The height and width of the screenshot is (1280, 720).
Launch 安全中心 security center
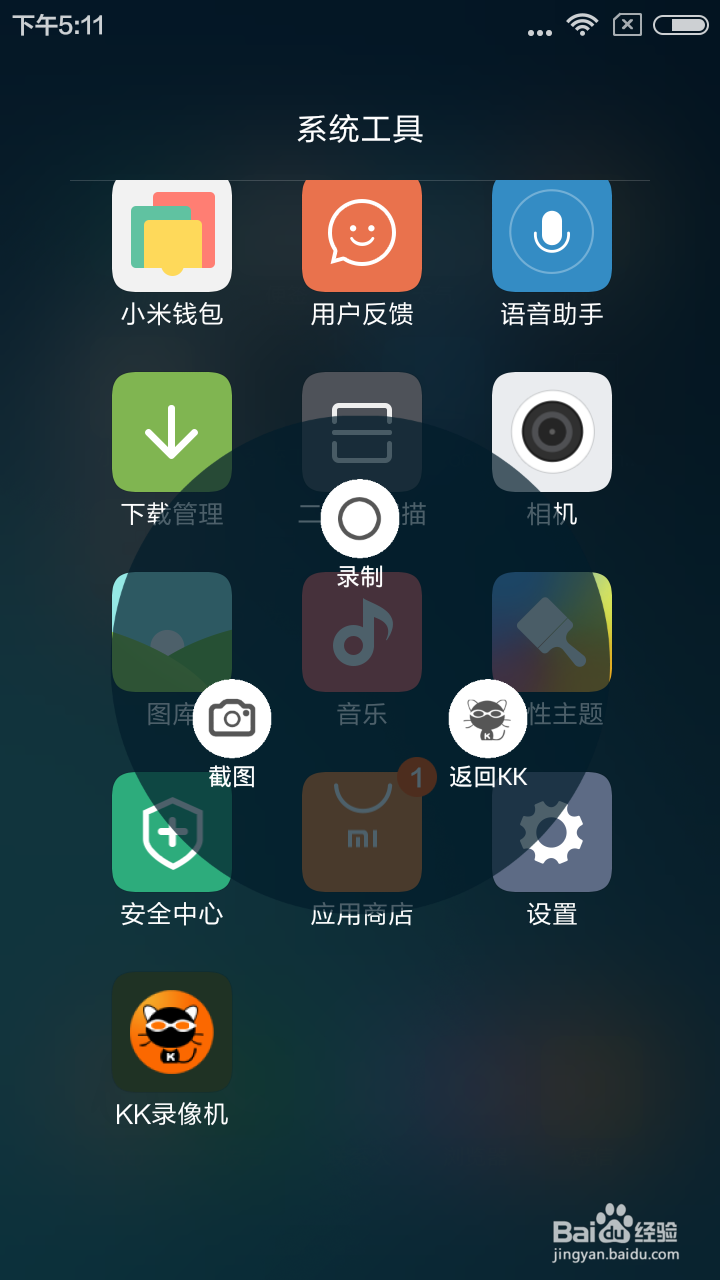coord(171,831)
